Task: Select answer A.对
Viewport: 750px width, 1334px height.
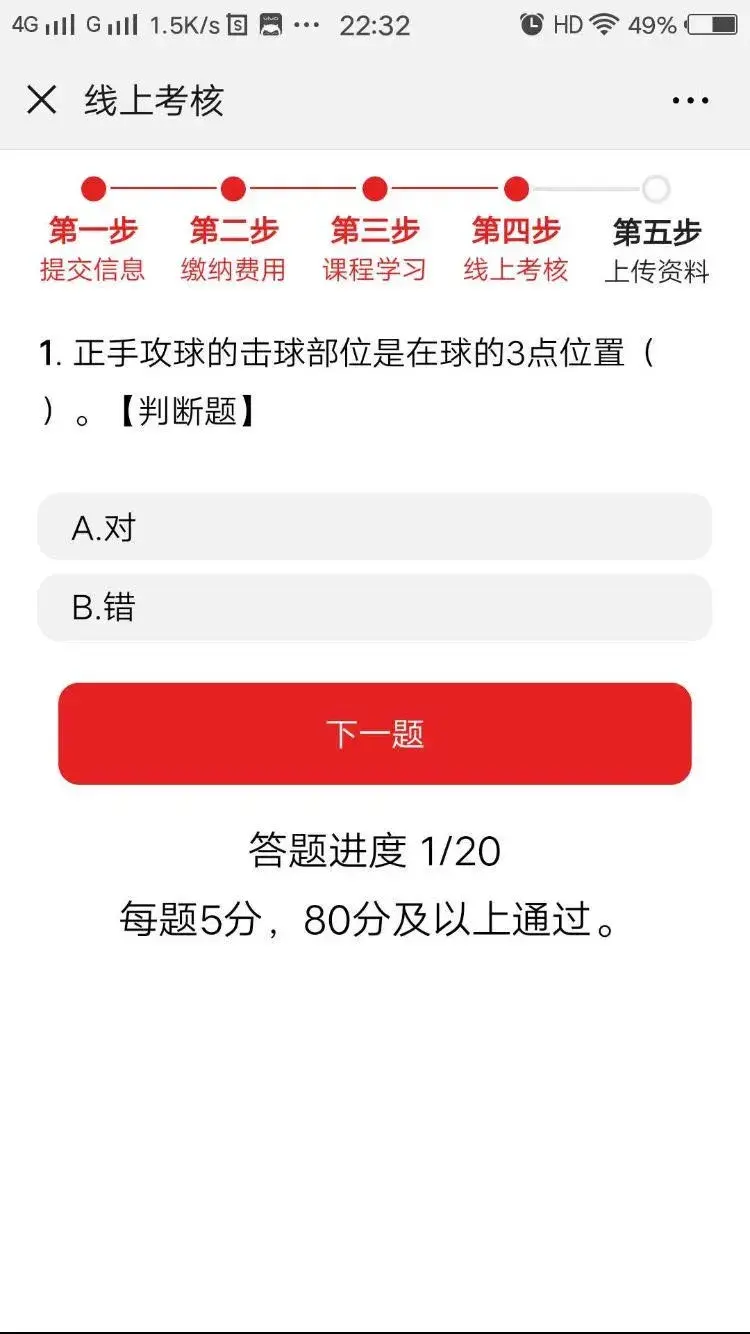Action: click(374, 527)
